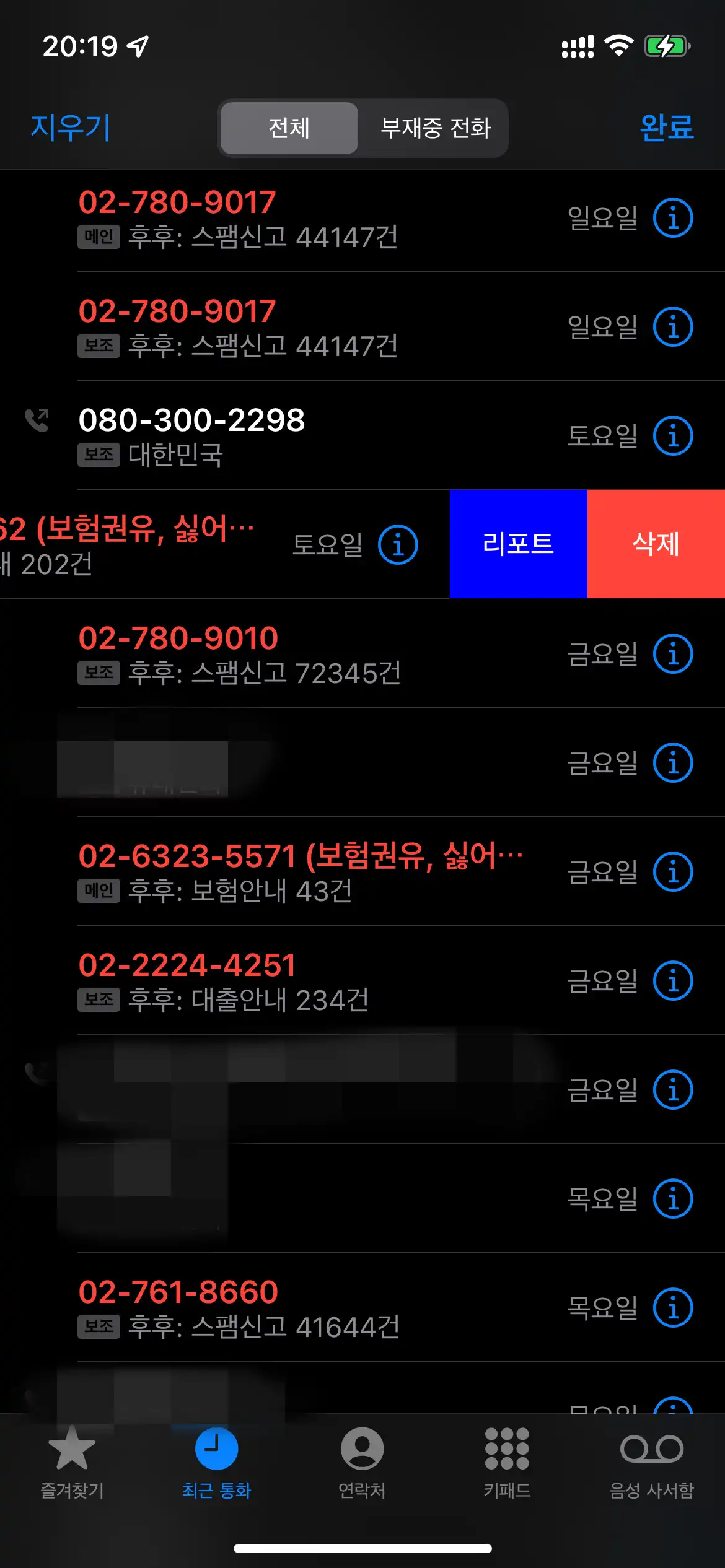Tap the outgoing call arrow beside 080-300-2298
The width and height of the screenshot is (725, 1568).
point(38,420)
